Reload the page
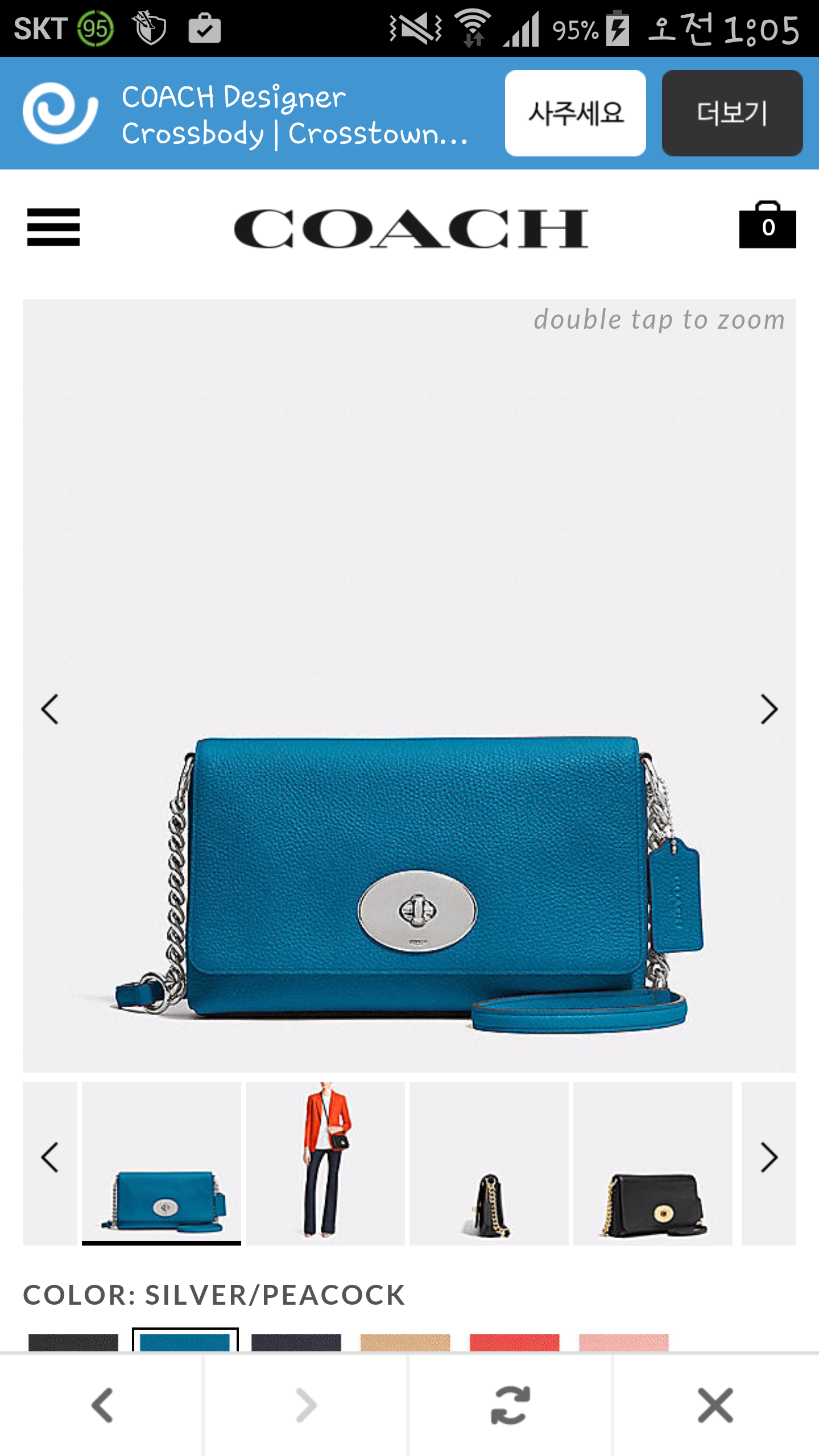 point(511,1405)
